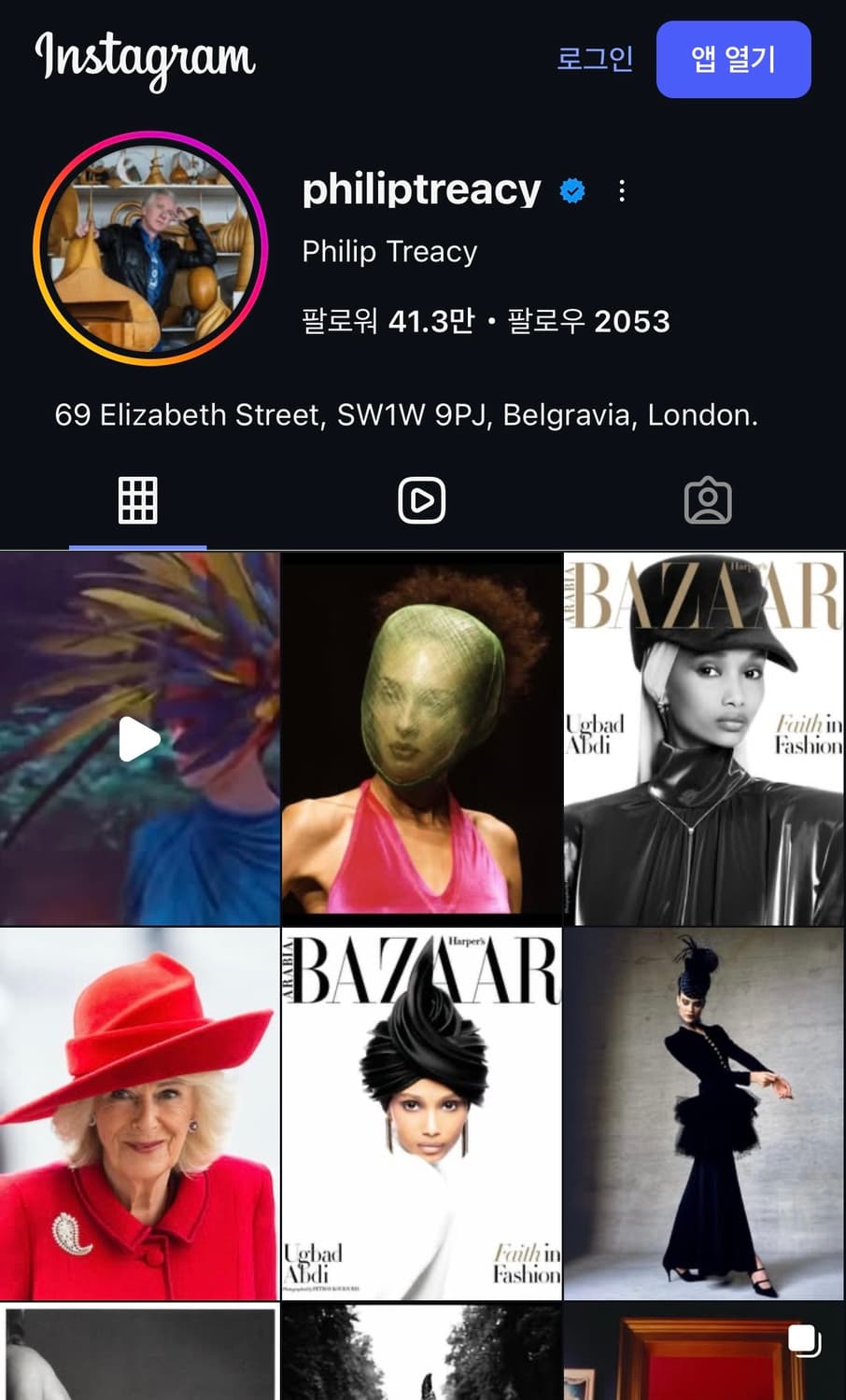
Task: Click the username philiptreacy
Action: pos(419,189)
